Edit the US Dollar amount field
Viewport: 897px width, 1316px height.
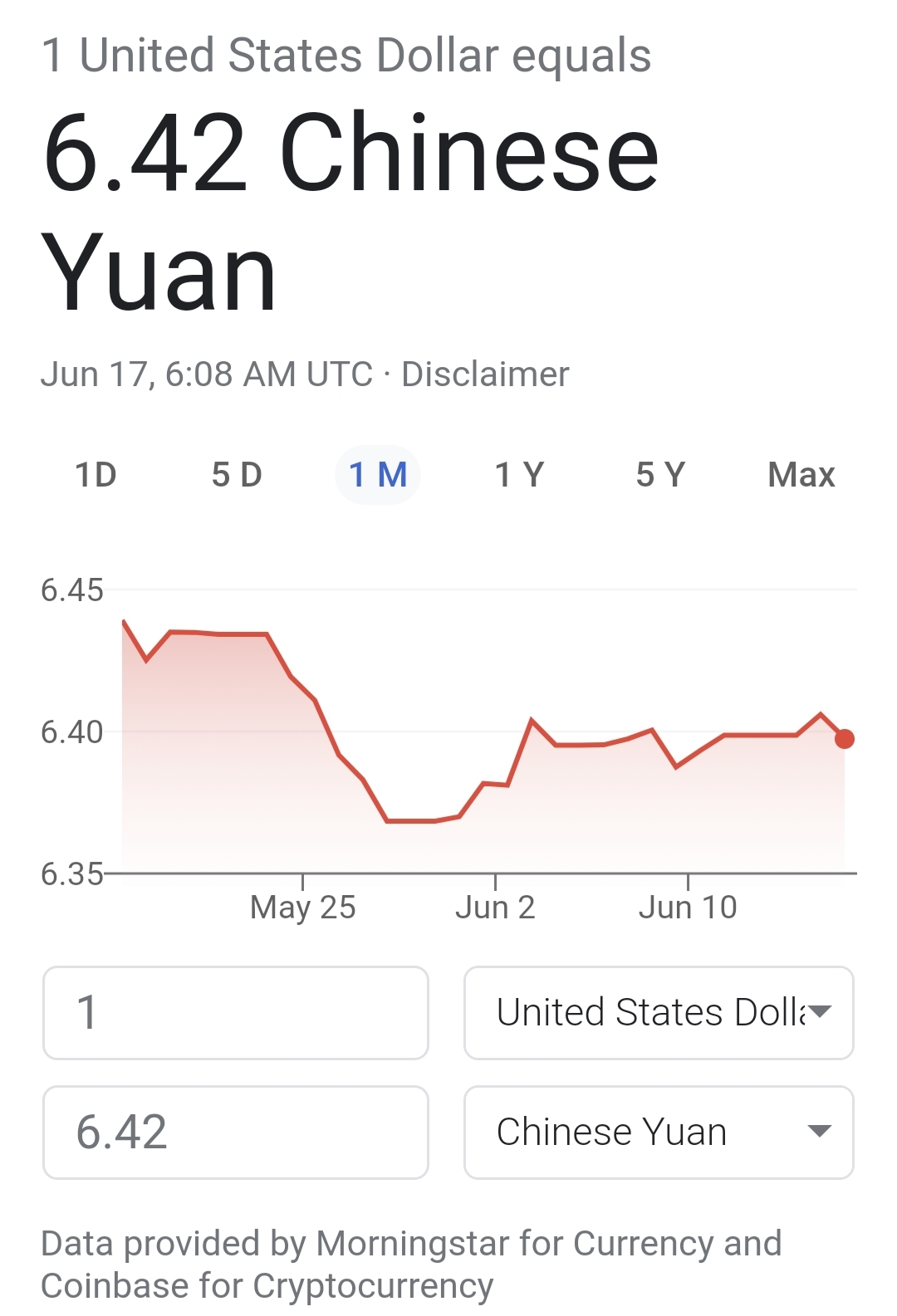point(236,1013)
